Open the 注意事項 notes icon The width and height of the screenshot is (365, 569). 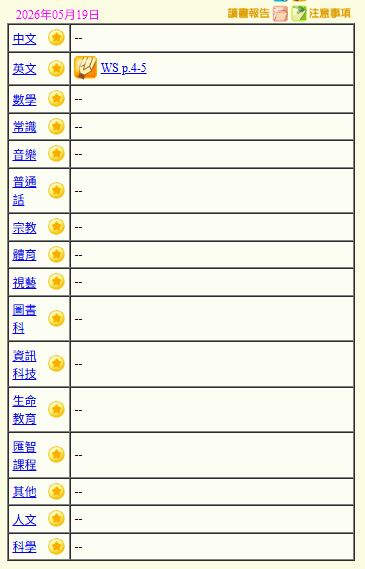tap(299, 14)
